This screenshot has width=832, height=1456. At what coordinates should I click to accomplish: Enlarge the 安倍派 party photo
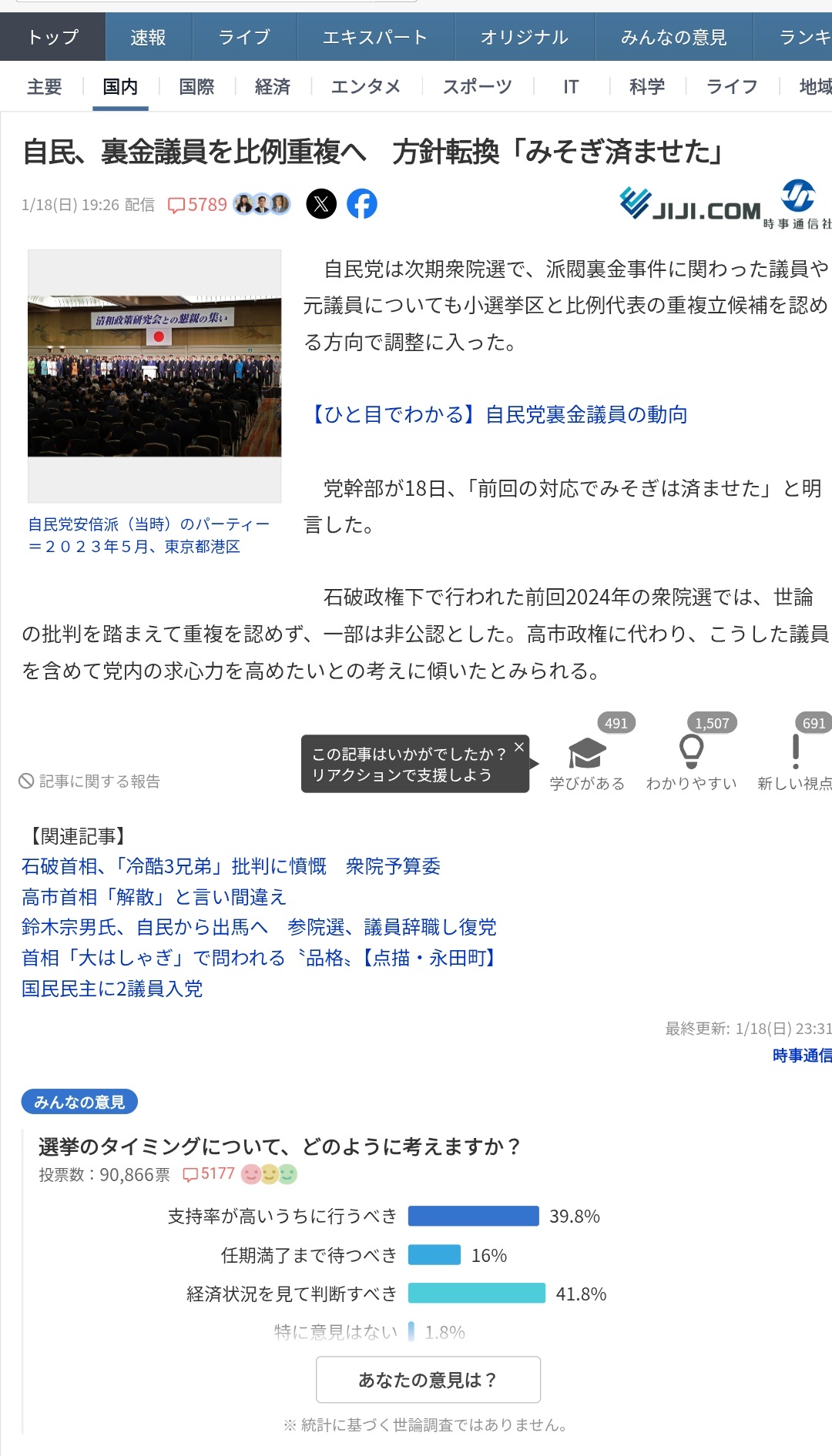(154, 377)
